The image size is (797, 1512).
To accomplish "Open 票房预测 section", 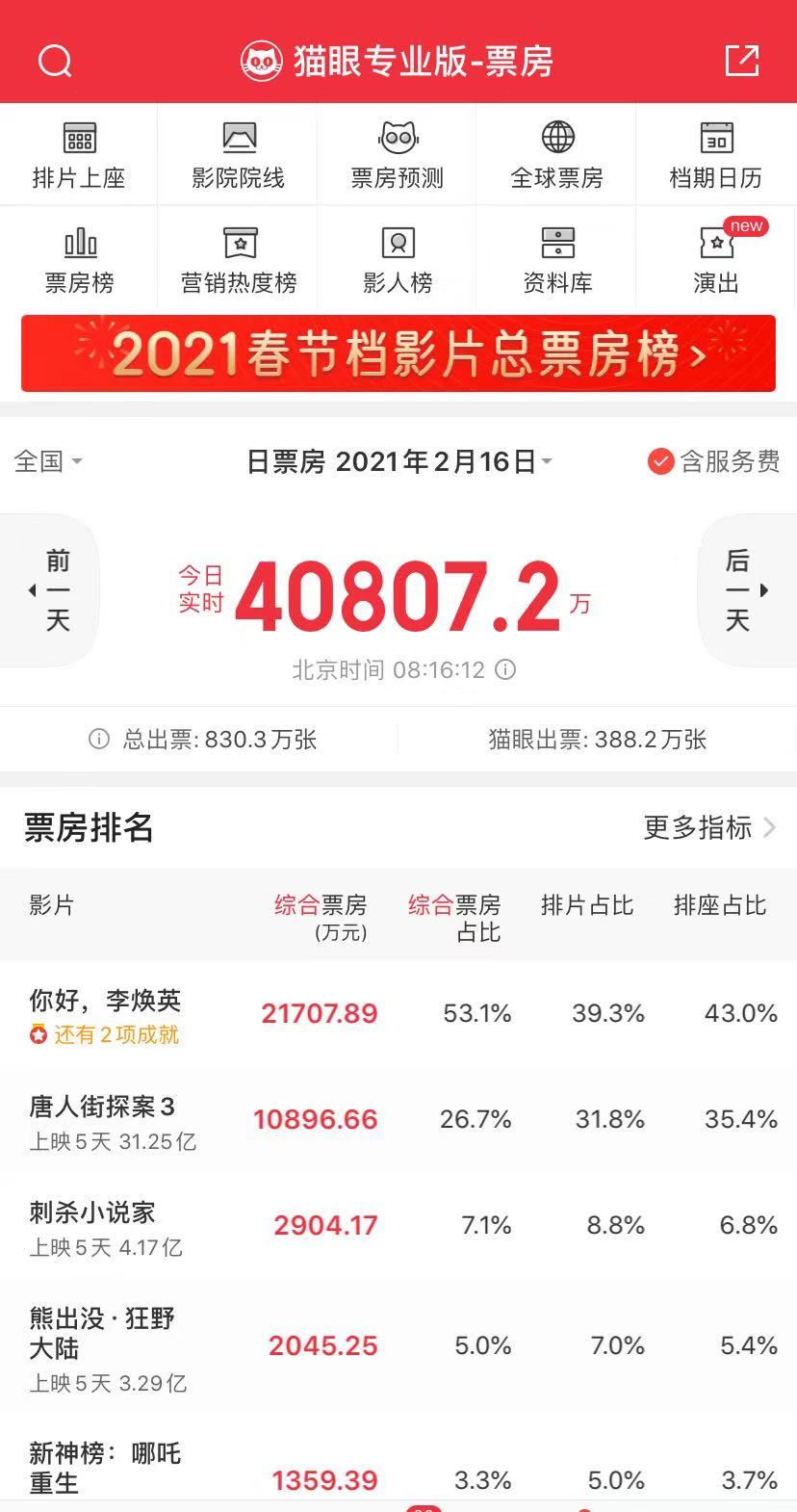I will click(x=398, y=155).
